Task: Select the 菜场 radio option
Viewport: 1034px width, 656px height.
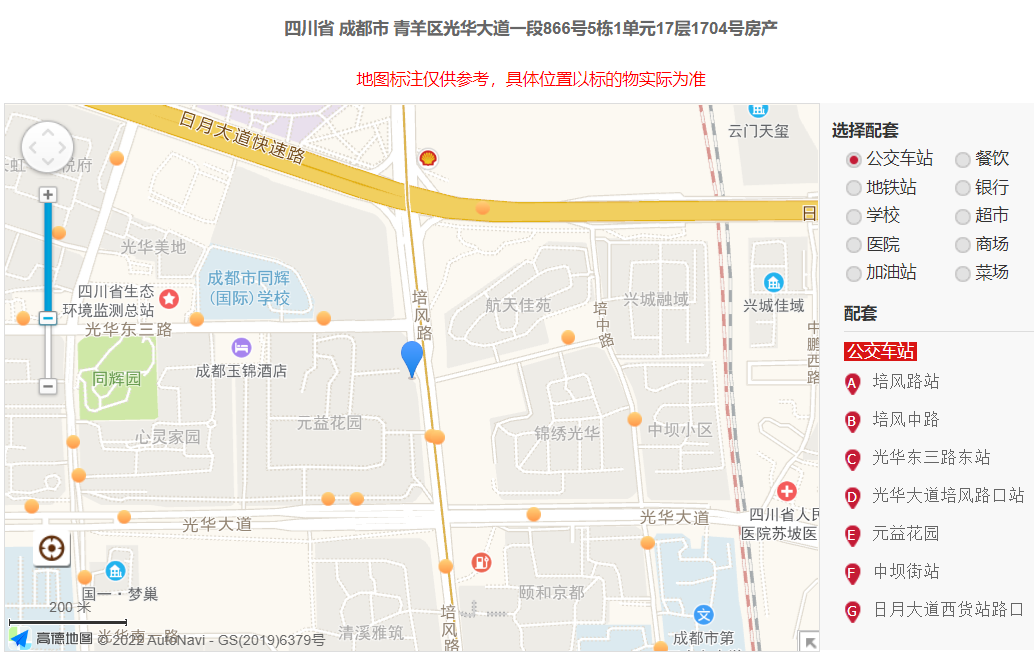Action: pyautogui.click(x=963, y=273)
